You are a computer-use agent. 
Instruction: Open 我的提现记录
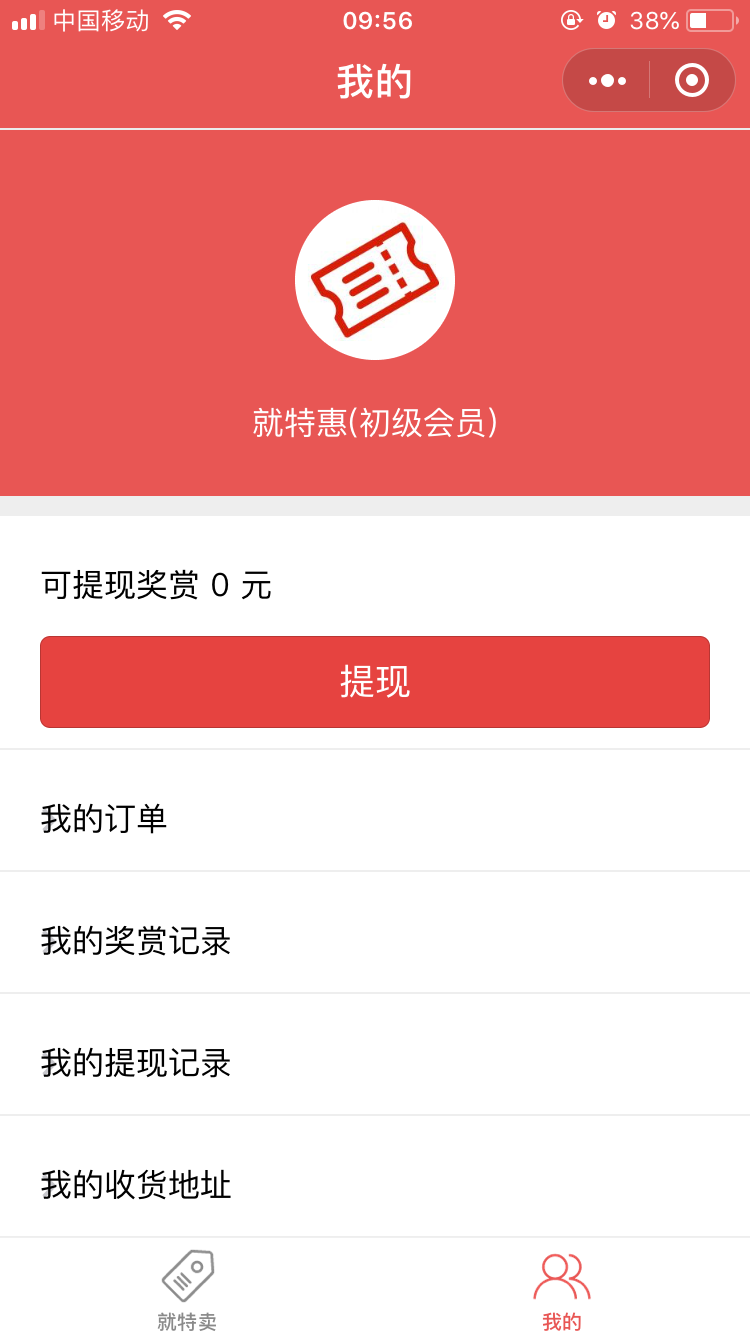point(375,1063)
